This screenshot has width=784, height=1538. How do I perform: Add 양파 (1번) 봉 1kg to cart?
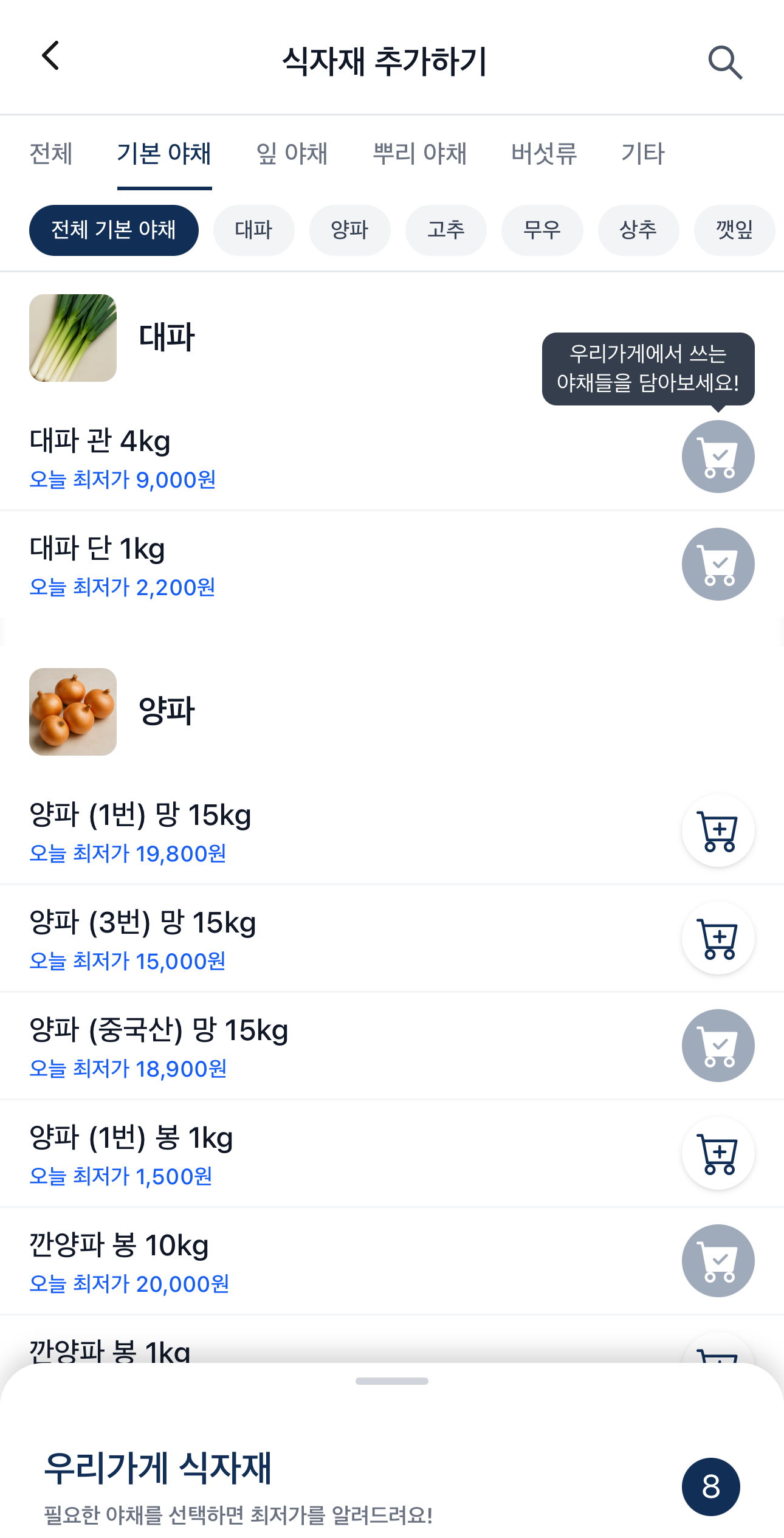(x=718, y=1153)
